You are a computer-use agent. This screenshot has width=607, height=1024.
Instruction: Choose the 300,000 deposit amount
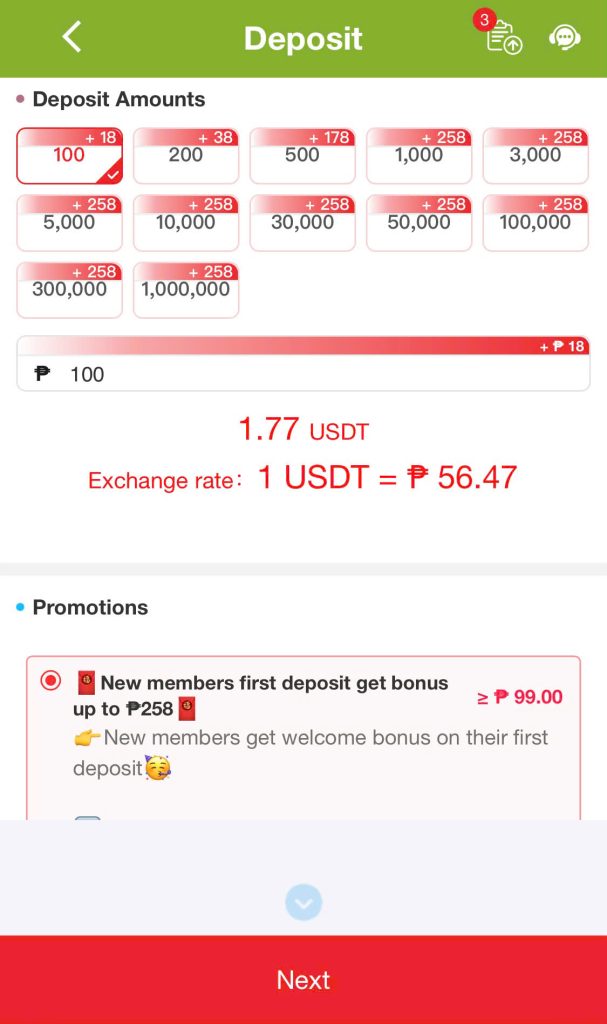pyautogui.click(x=69, y=290)
